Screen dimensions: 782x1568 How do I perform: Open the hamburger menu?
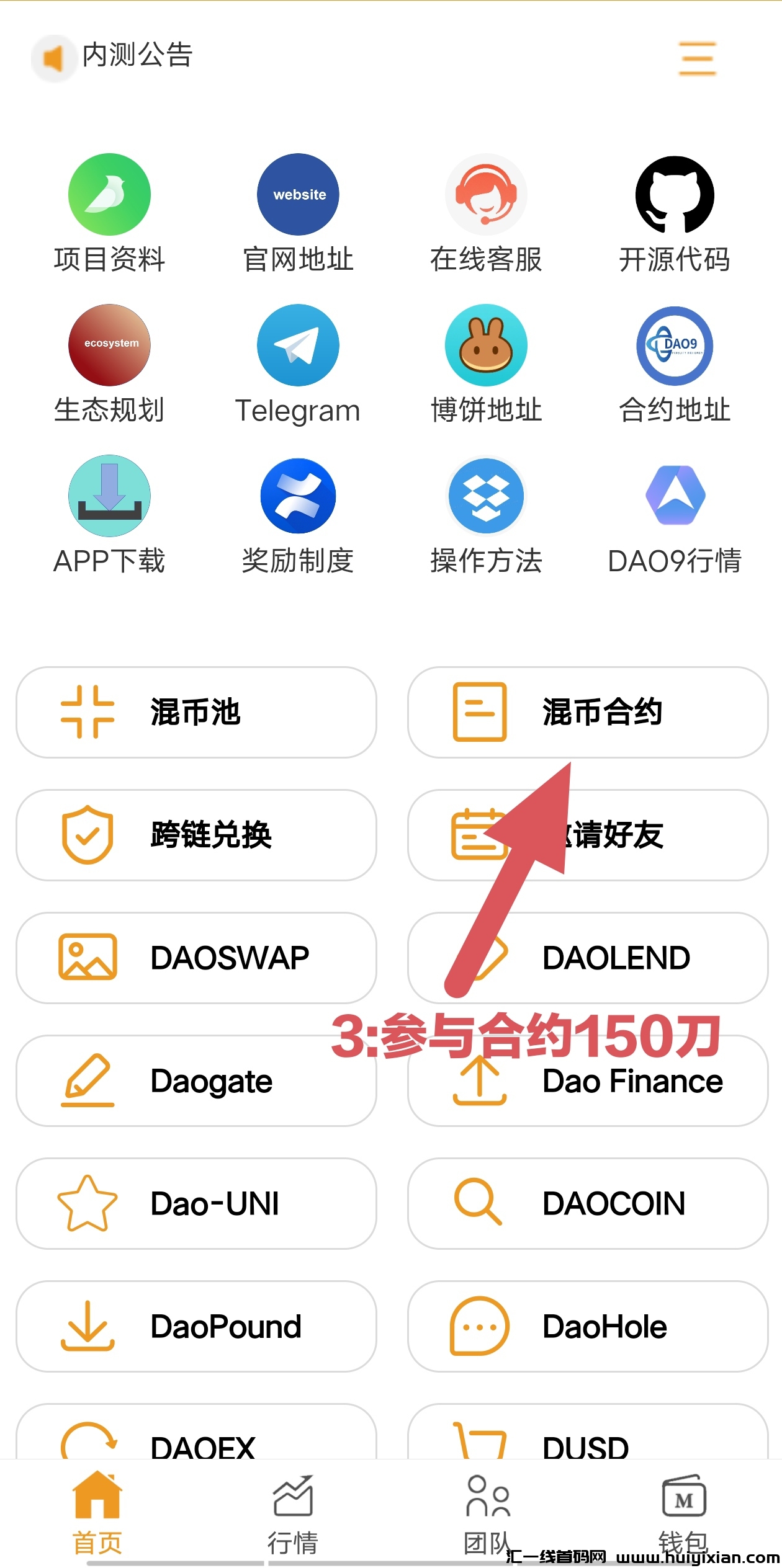[x=696, y=59]
